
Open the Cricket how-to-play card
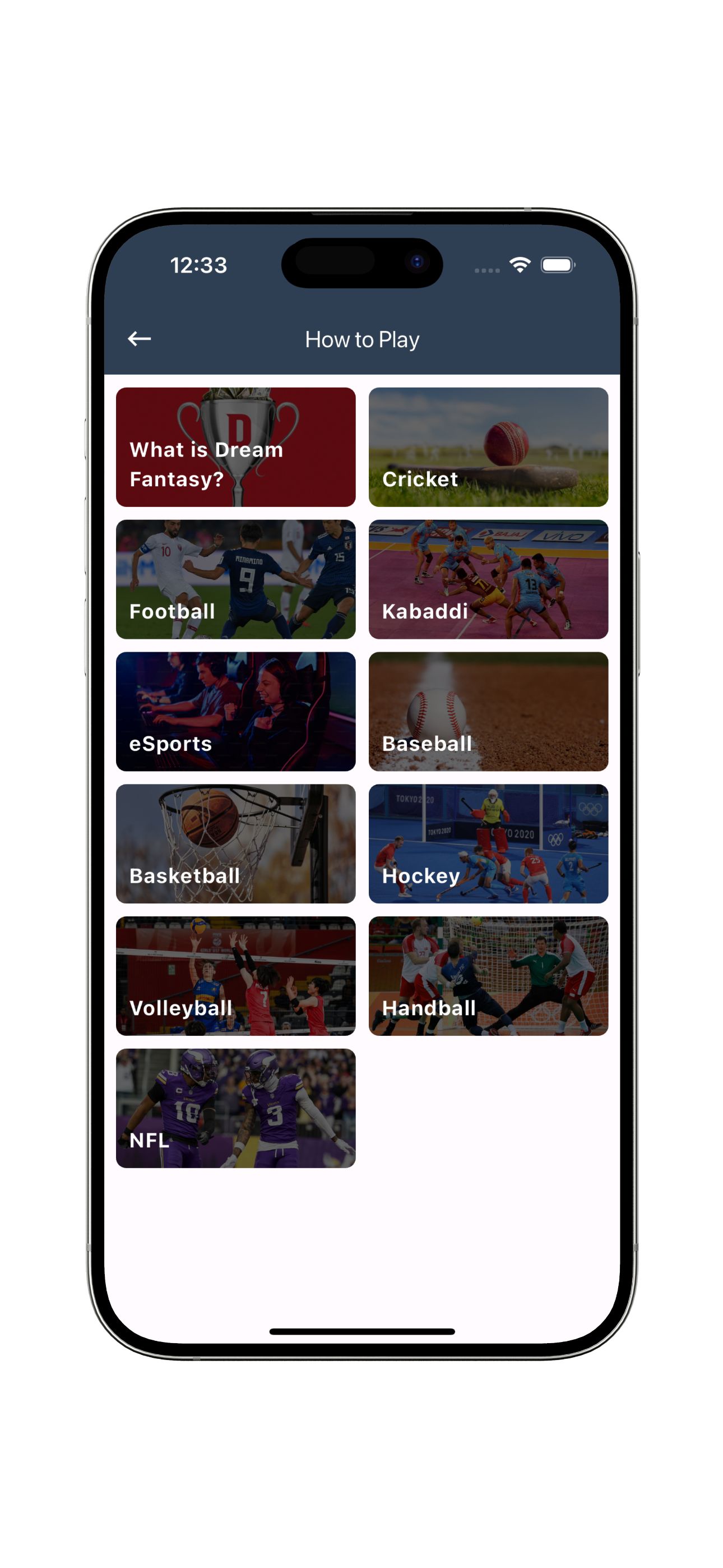488,447
